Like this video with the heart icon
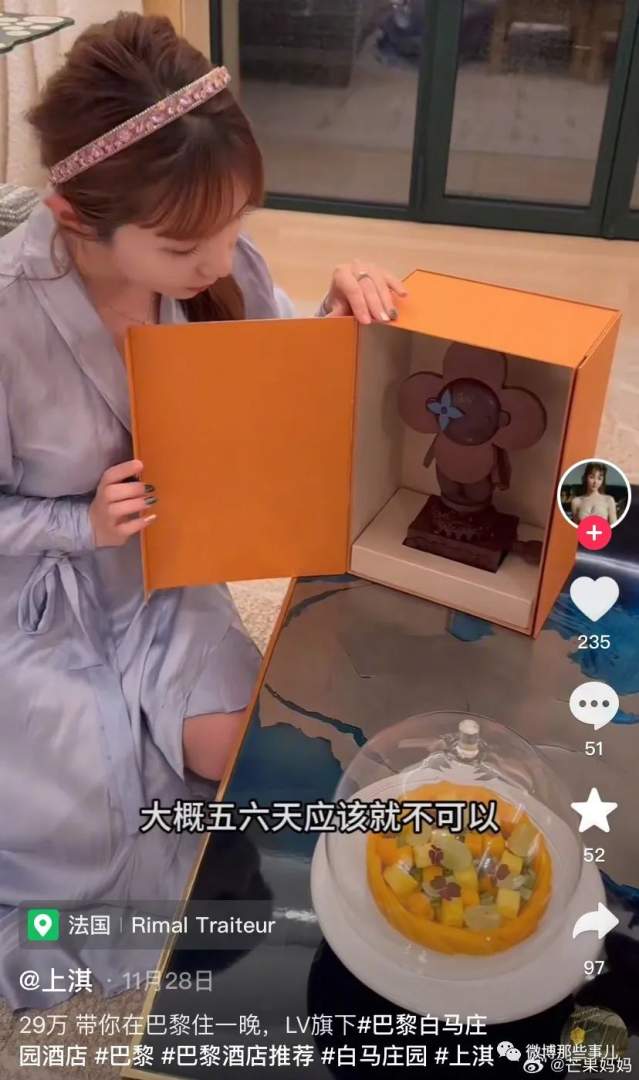Viewport: 639px width, 1080px height. (594, 599)
